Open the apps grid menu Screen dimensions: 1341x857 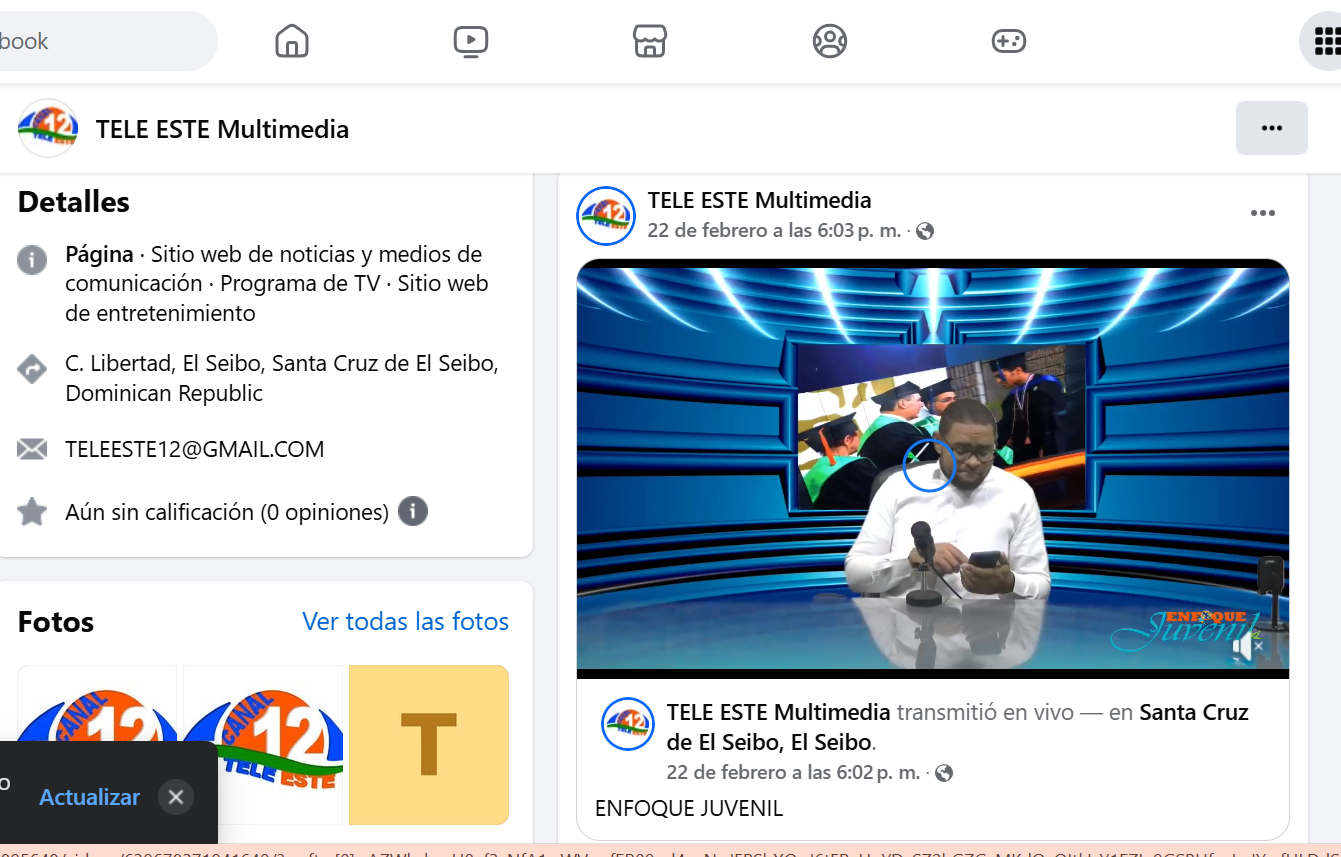click(1324, 41)
